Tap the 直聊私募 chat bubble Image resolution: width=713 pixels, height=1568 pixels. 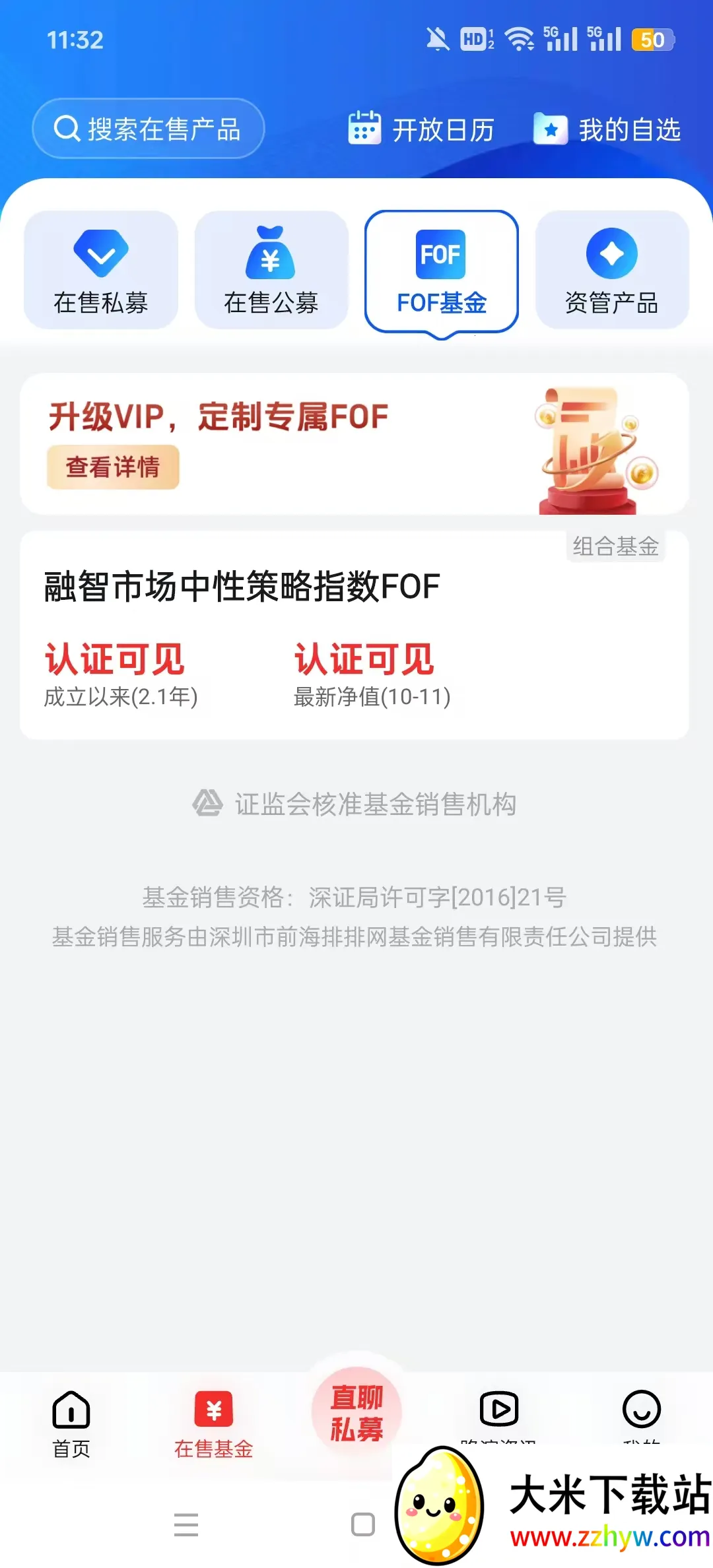coord(356,1409)
